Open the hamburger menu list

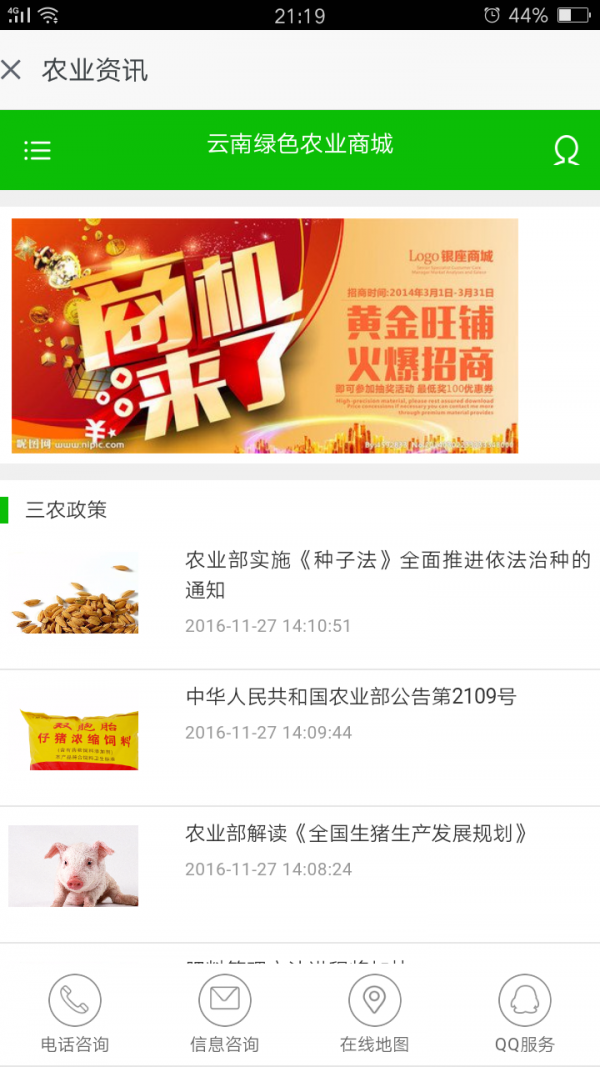[37, 151]
